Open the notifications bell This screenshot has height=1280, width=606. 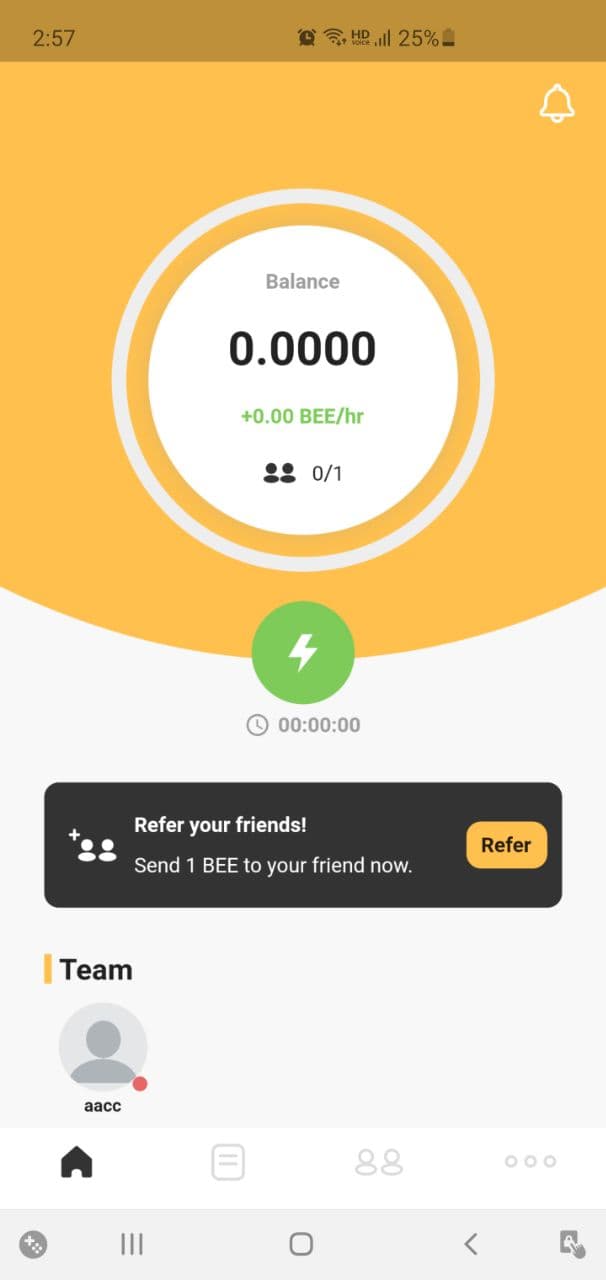(557, 103)
